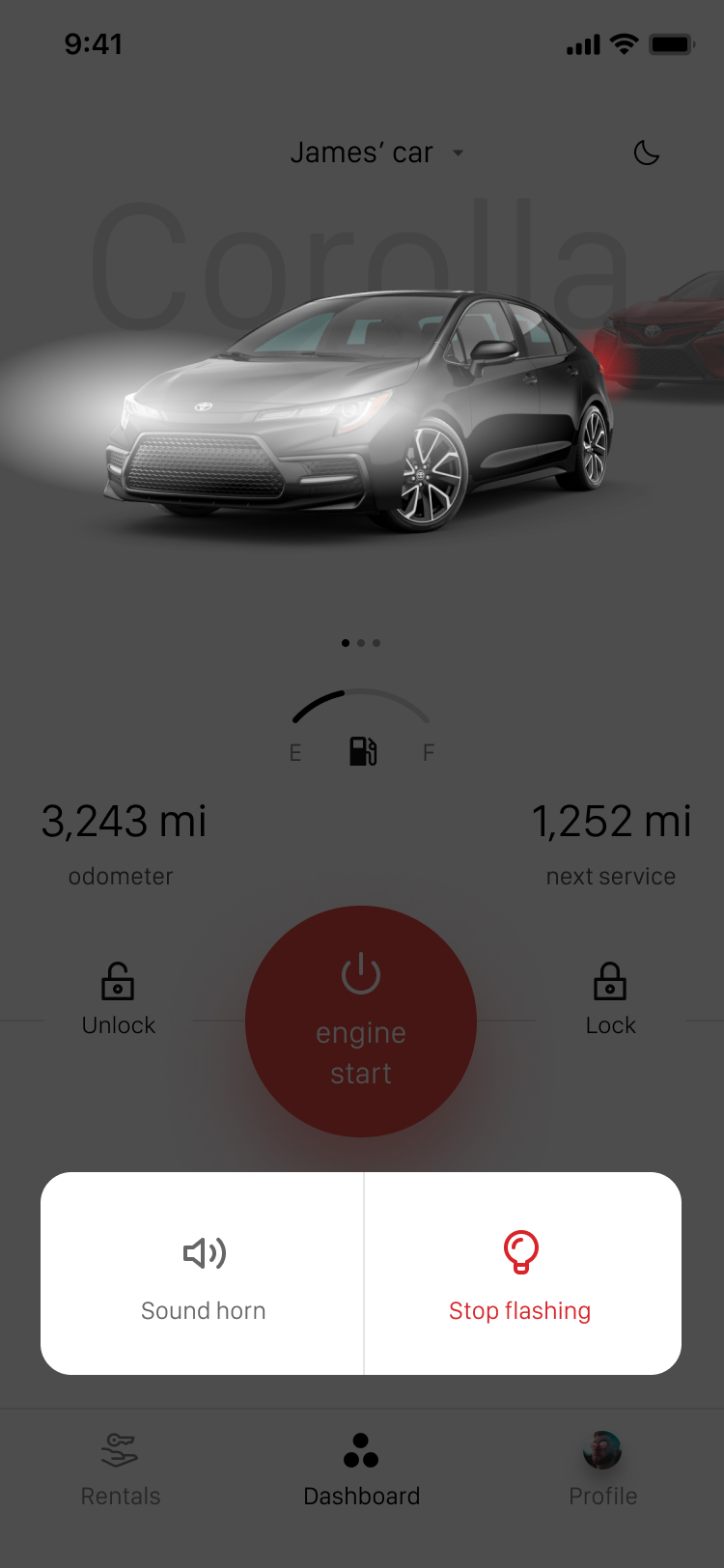The height and width of the screenshot is (1568, 724).
Task: Sound the car horn
Action: 203,1274
